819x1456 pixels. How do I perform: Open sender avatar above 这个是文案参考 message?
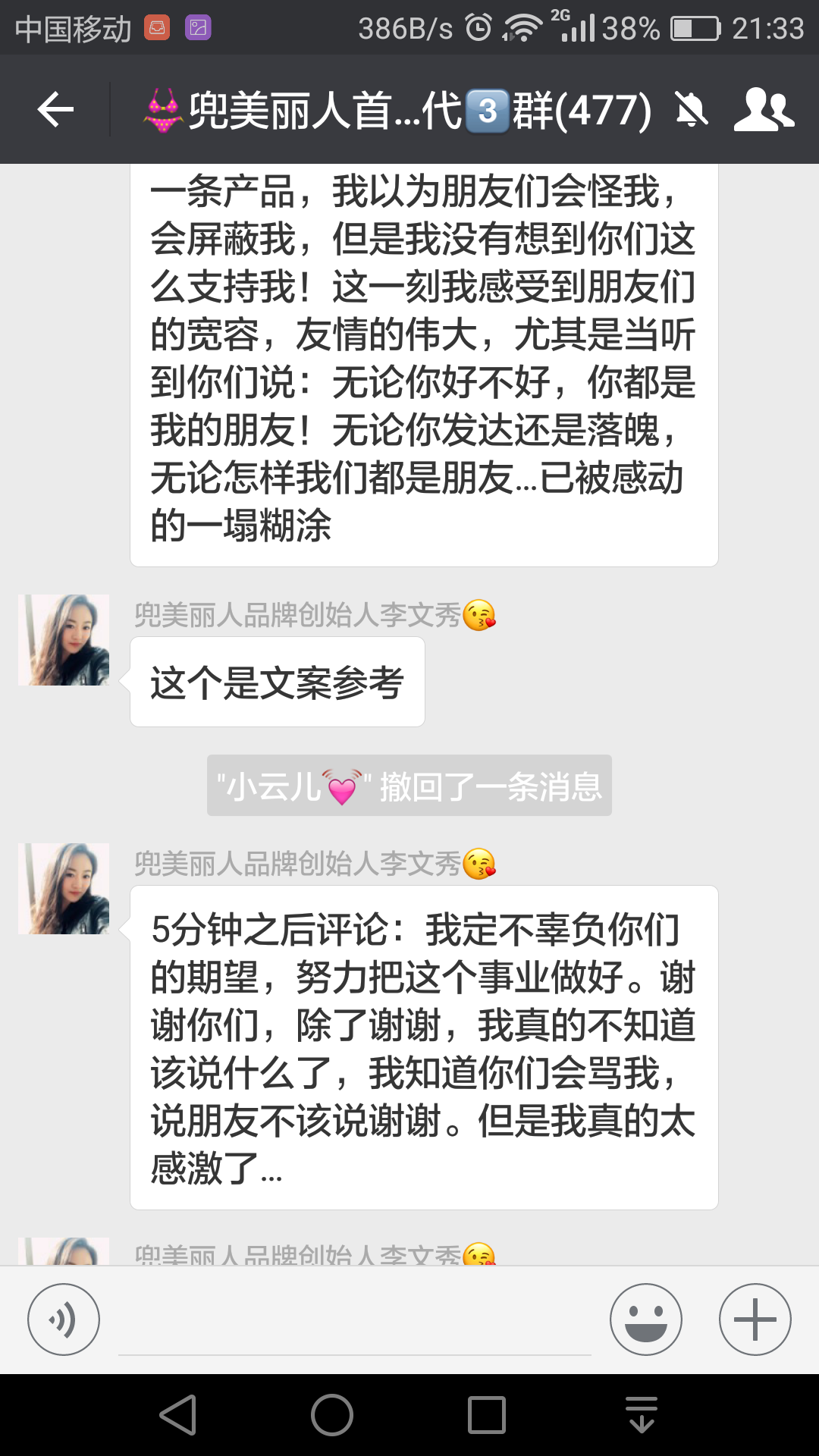(x=64, y=640)
